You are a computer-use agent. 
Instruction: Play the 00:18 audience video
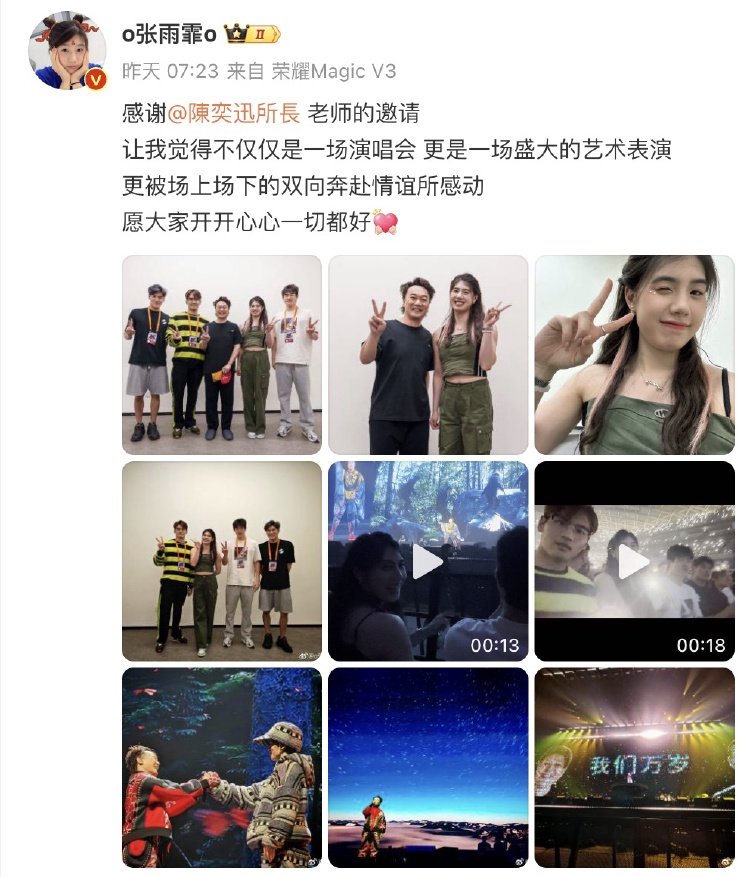pyautogui.click(x=634, y=561)
